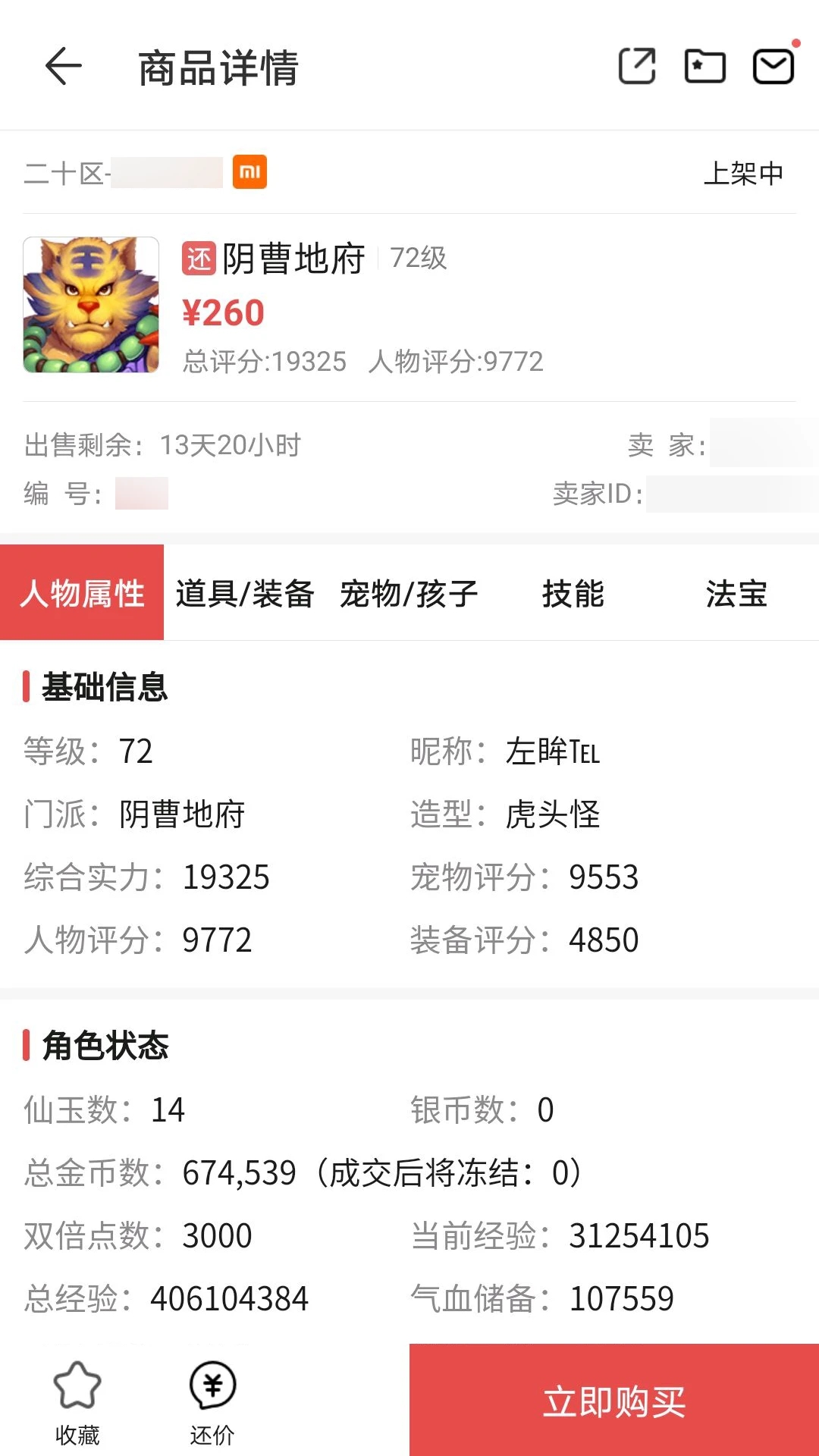Open the share icon in the top bar

(x=637, y=67)
